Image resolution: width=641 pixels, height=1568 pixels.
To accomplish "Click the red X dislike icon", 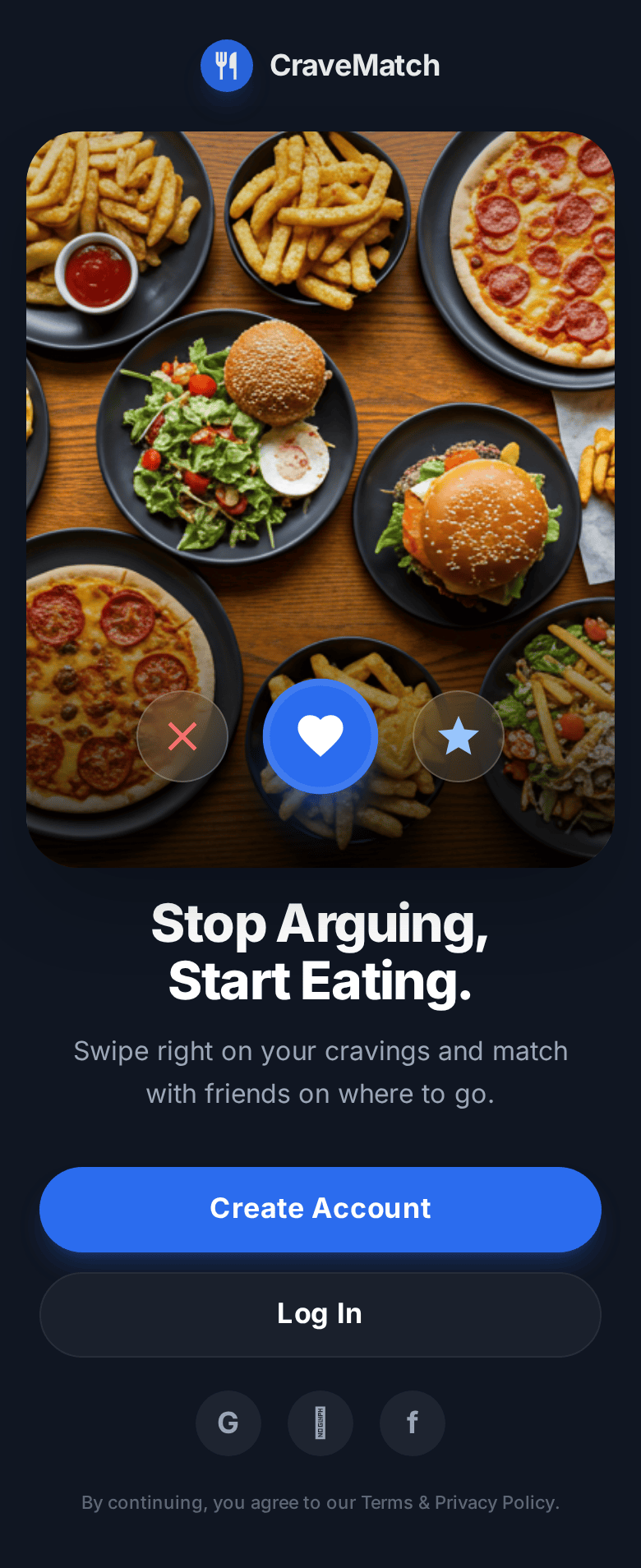I will tap(182, 736).
